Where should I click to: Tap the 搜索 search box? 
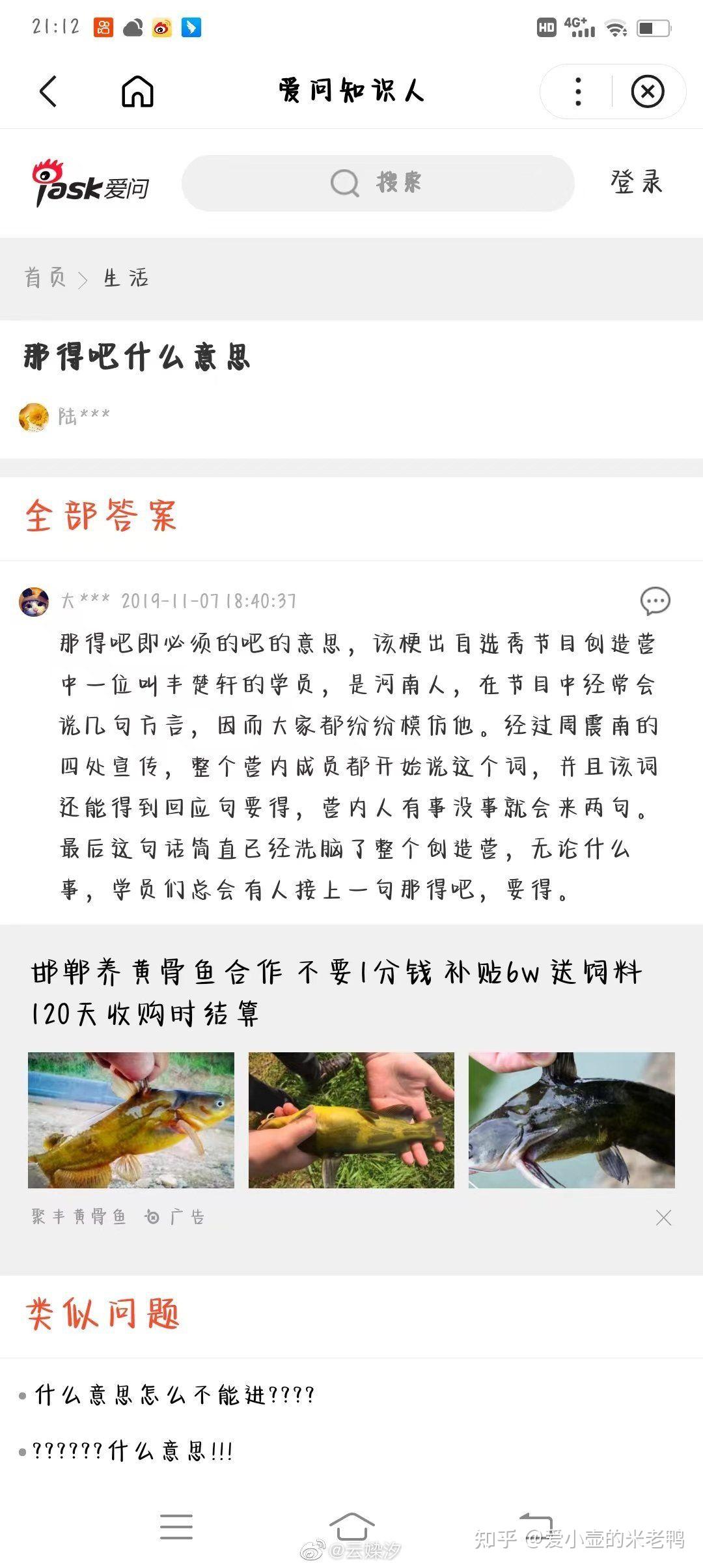tap(378, 183)
